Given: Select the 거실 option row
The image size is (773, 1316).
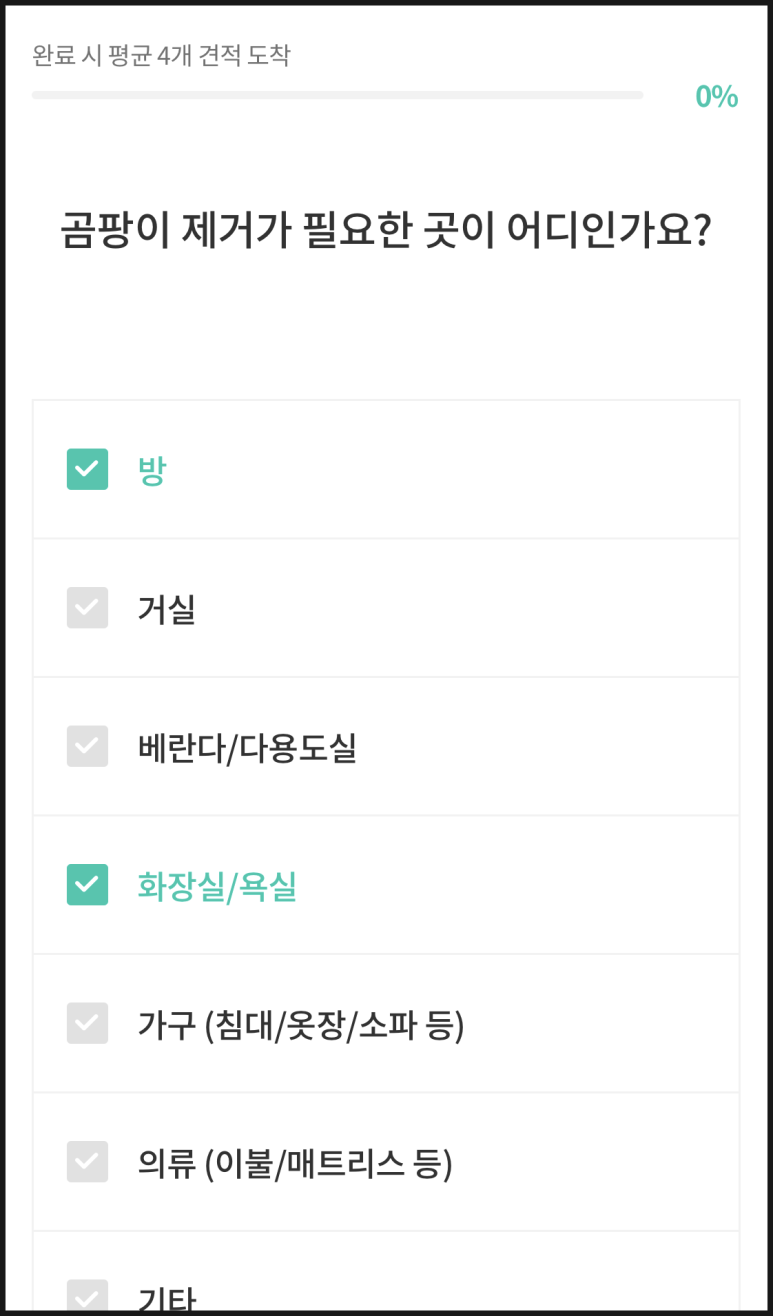Looking at the screenshot, I should (386, 607).
